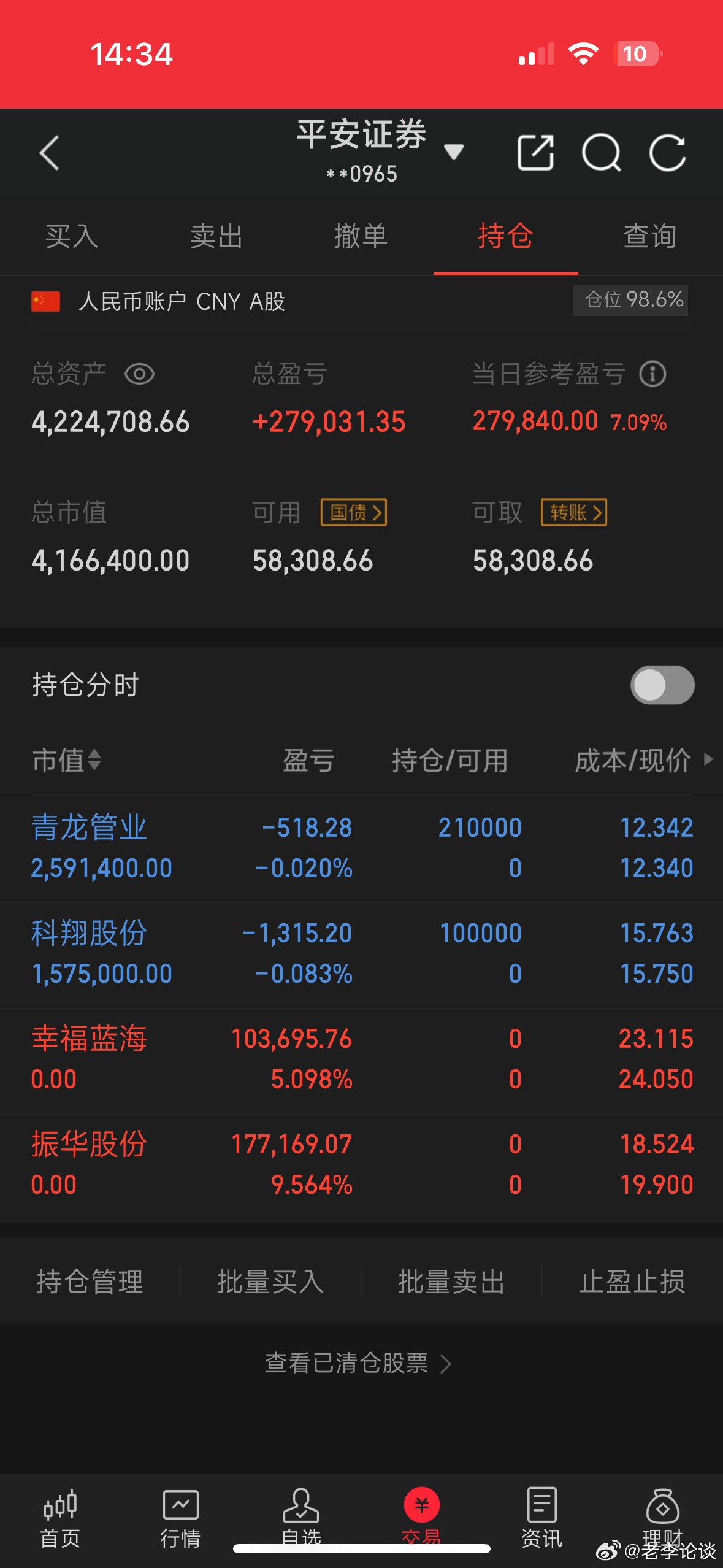Open 转账 transfer beside 可取

[573, 513]
